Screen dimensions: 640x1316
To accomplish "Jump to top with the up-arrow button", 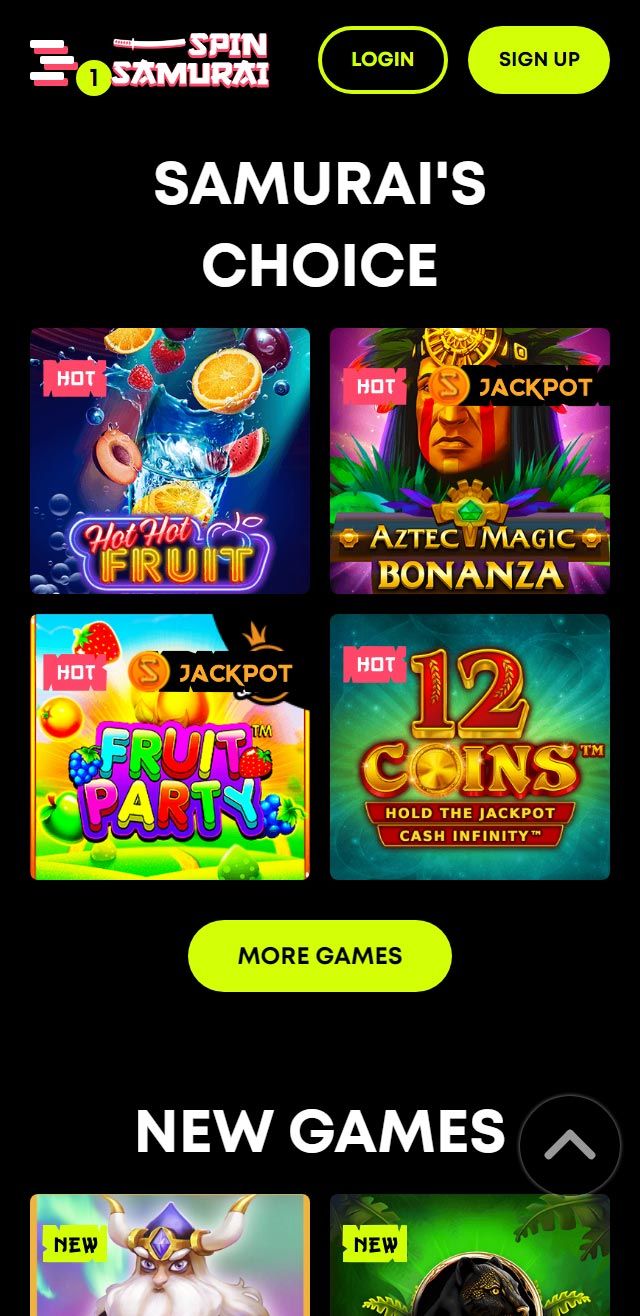I will point(570,1146).
